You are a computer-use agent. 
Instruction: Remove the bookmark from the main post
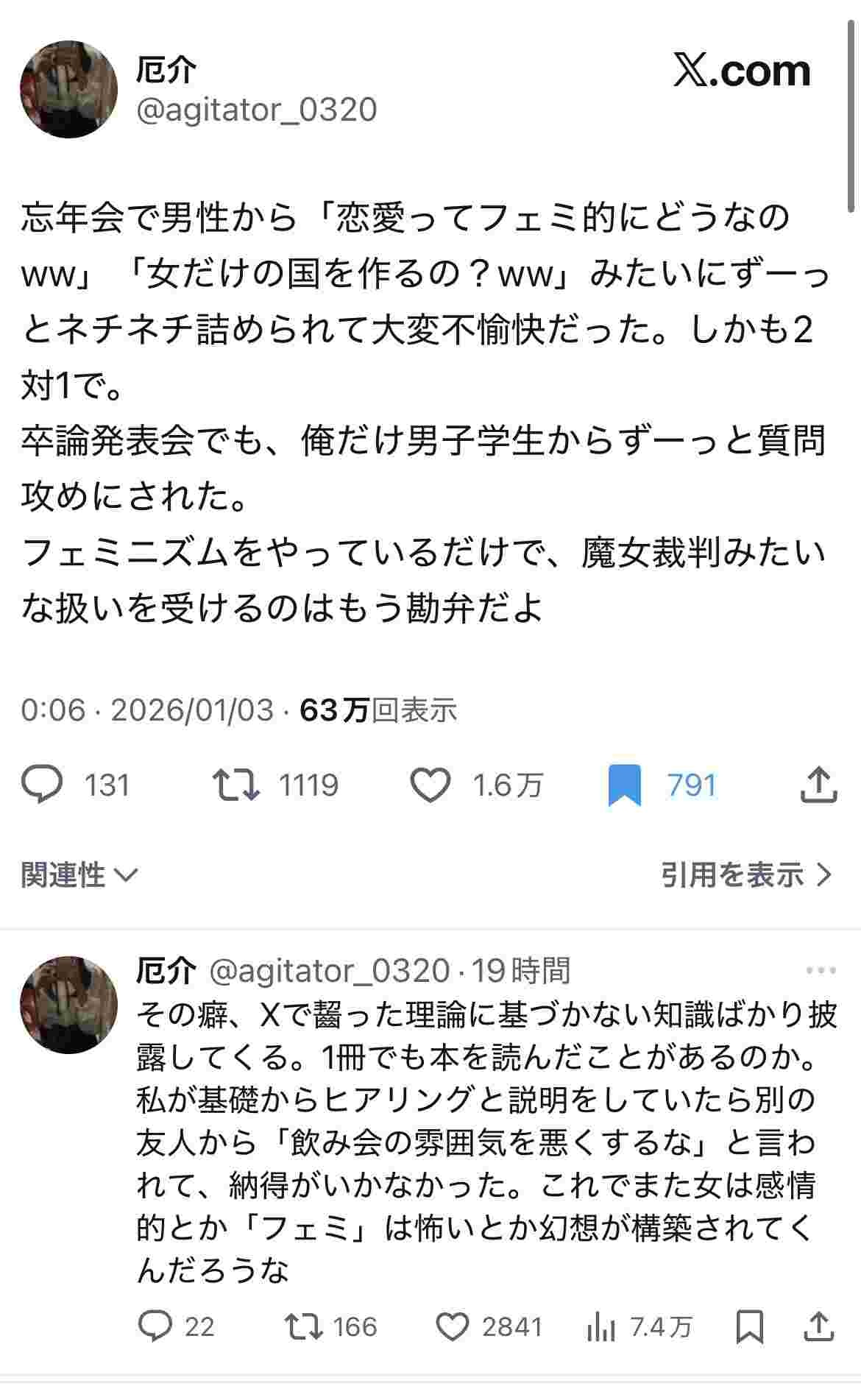click(x=625, y=786)
